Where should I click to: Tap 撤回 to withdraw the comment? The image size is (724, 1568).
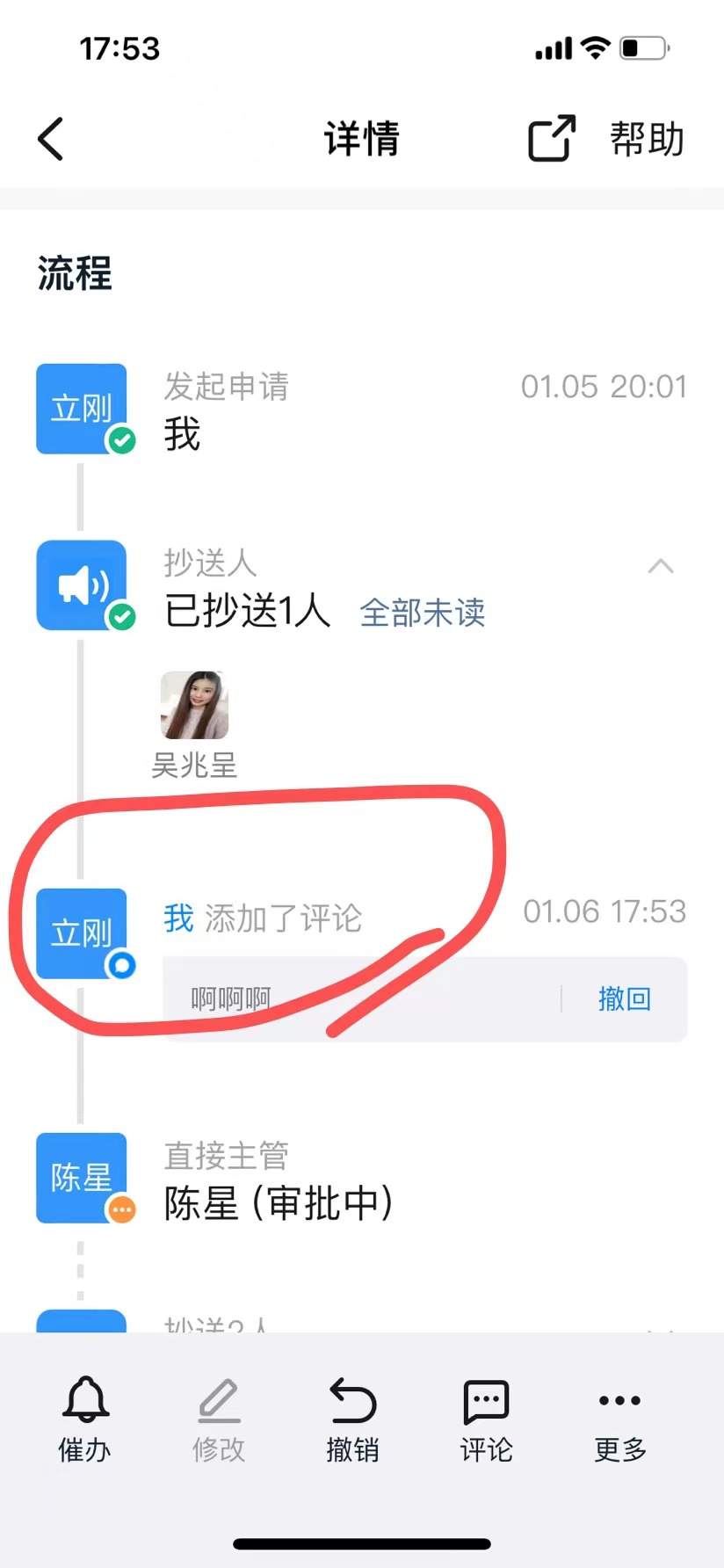624,998
